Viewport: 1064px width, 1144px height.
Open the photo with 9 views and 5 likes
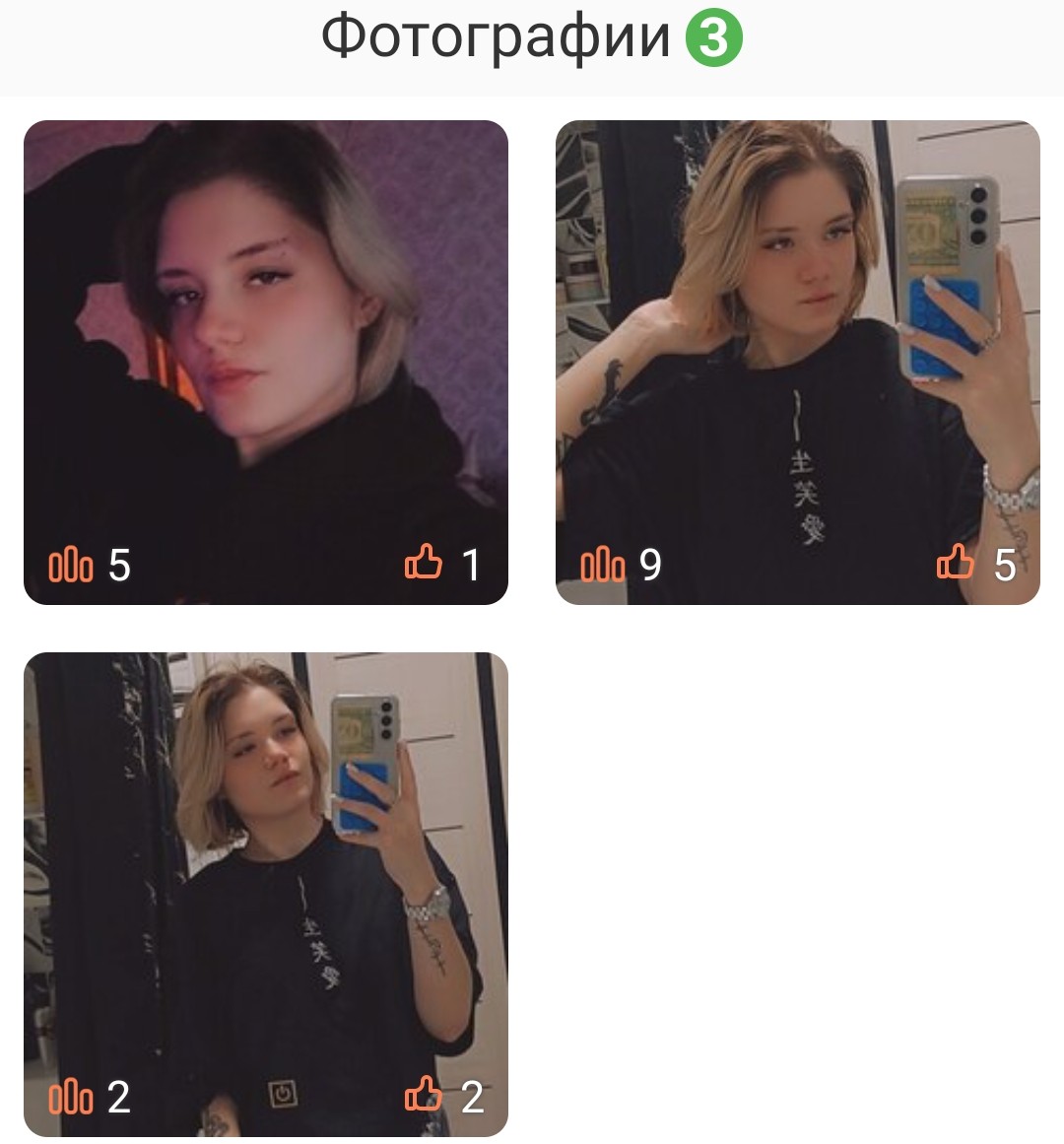click(x=797, y=362)
